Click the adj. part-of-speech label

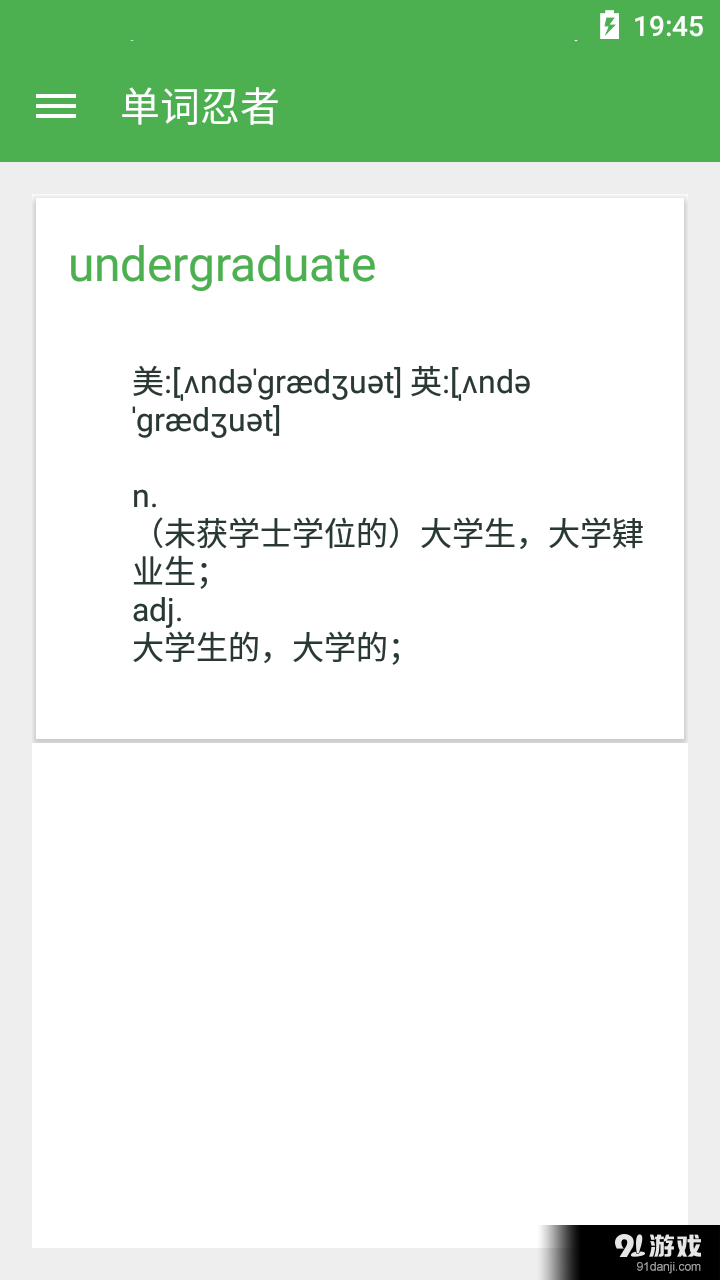coord(156,610)
